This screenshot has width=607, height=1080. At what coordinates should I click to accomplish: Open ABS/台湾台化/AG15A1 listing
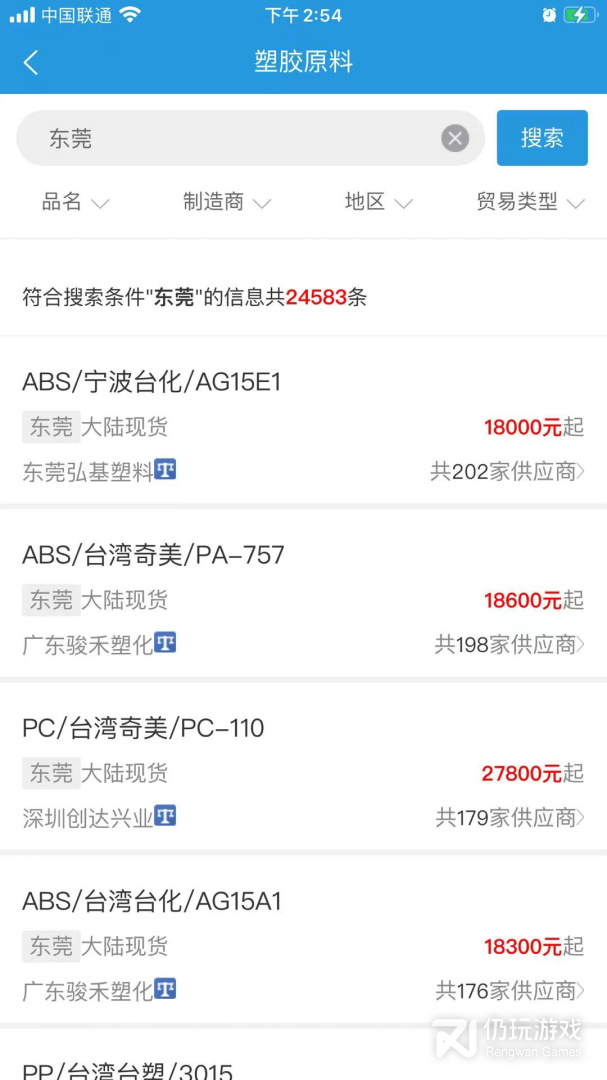(152, 901)
